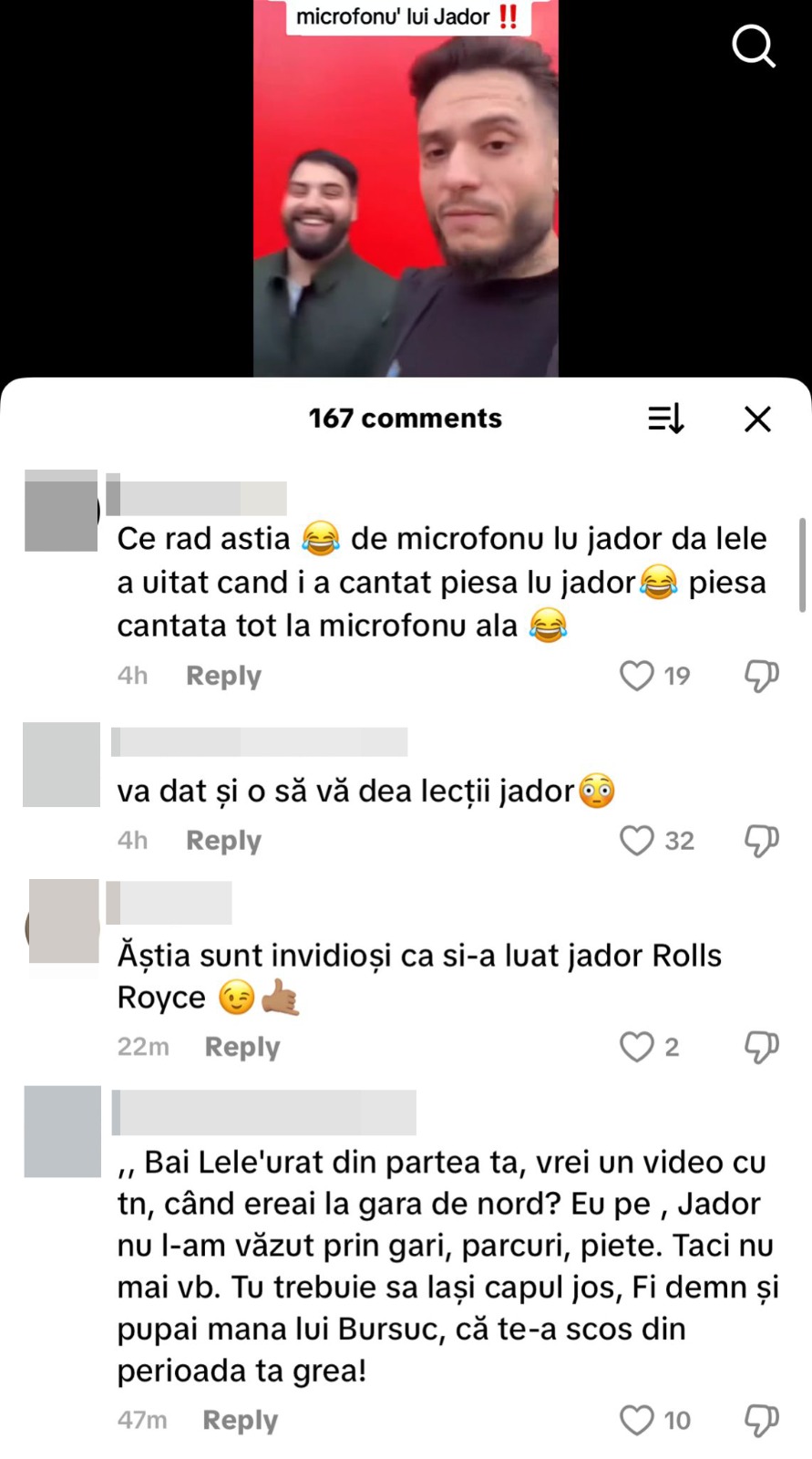Screen dimensions: 812x1459
Task: Reply to the 'Bai Lele' comment
Action: click(240, 1420)
